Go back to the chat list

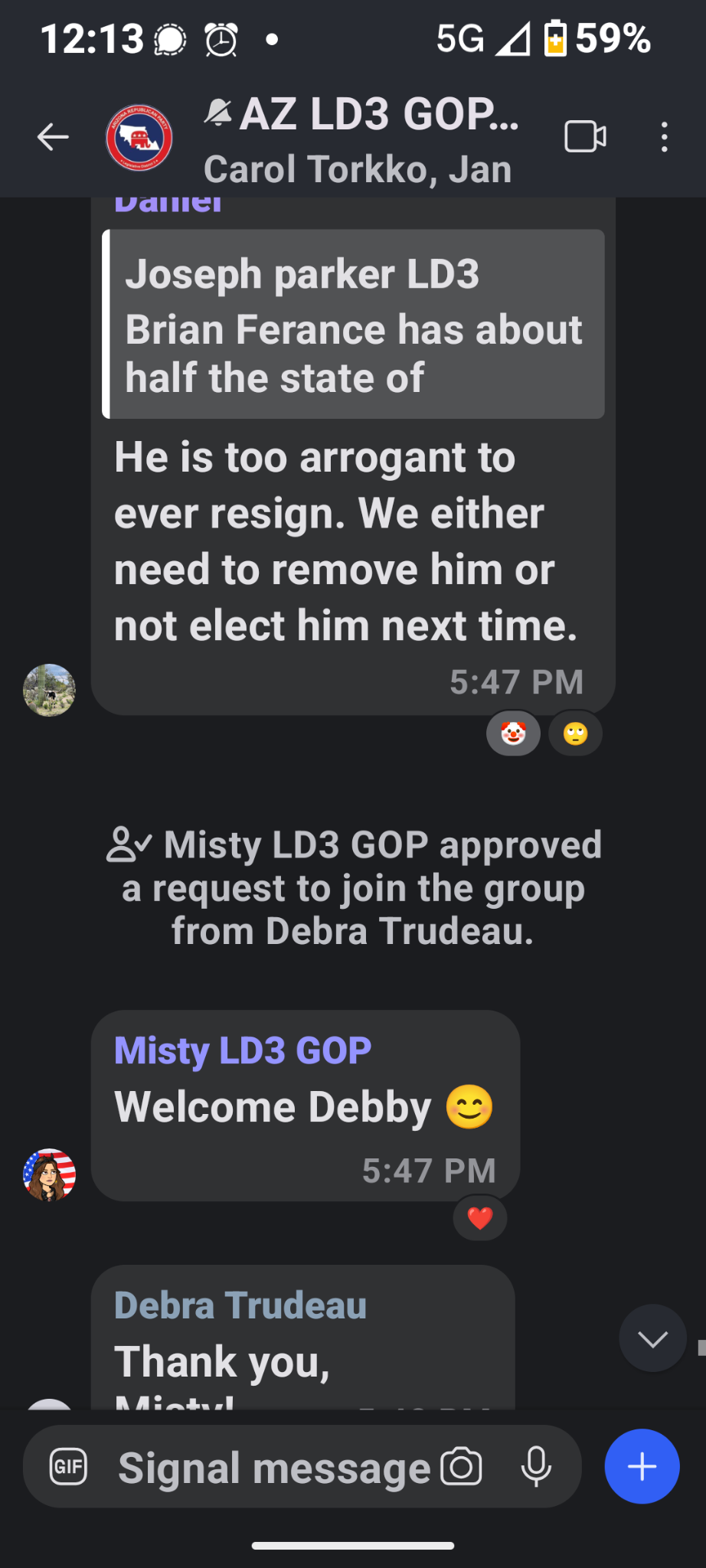pyautogui.click(x=53, y=138)
